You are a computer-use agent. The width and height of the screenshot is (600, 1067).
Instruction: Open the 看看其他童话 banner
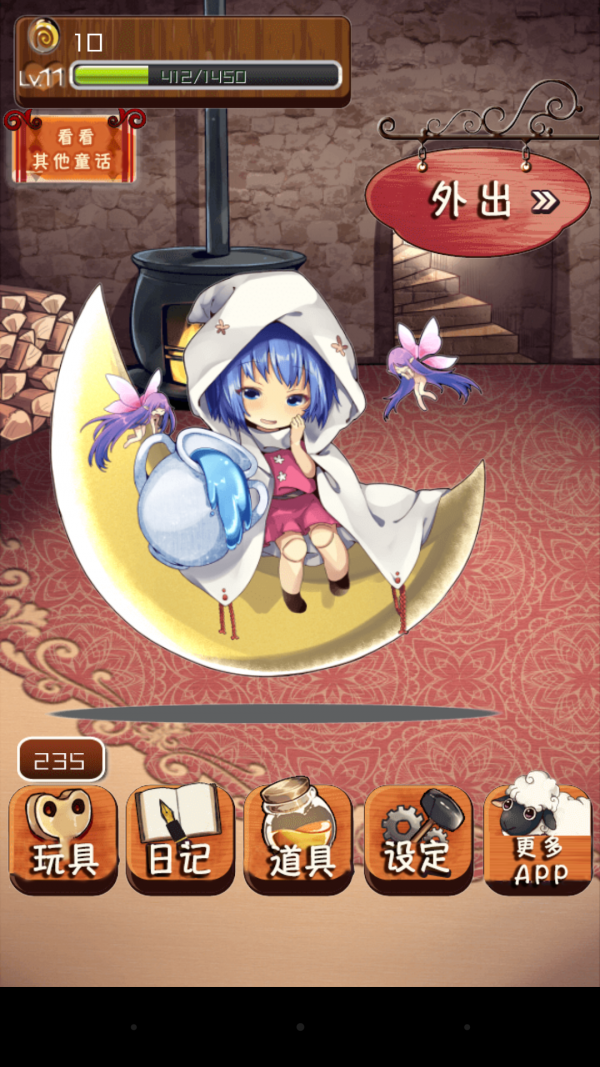tap(73, 148)
